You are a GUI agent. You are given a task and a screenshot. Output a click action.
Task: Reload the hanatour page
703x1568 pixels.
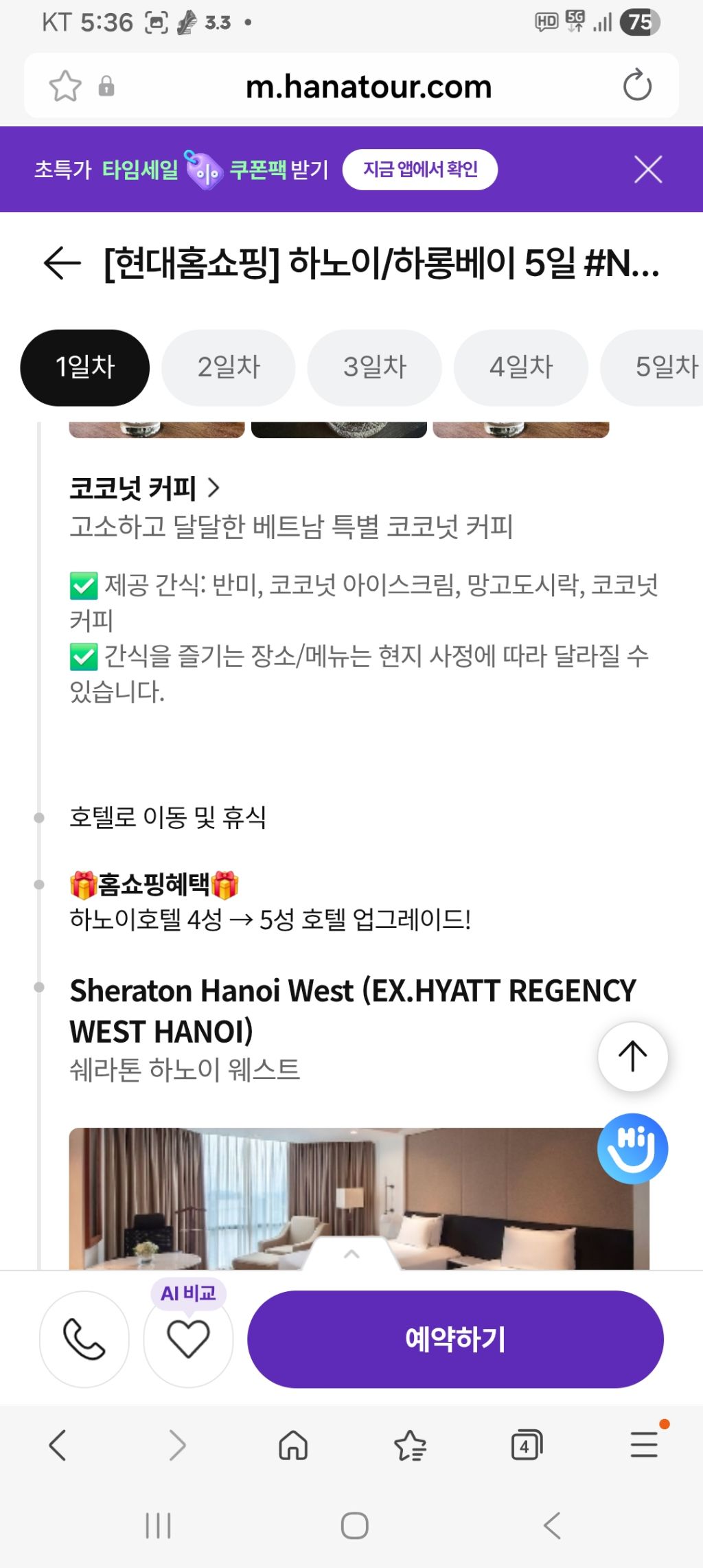[636, 86]
